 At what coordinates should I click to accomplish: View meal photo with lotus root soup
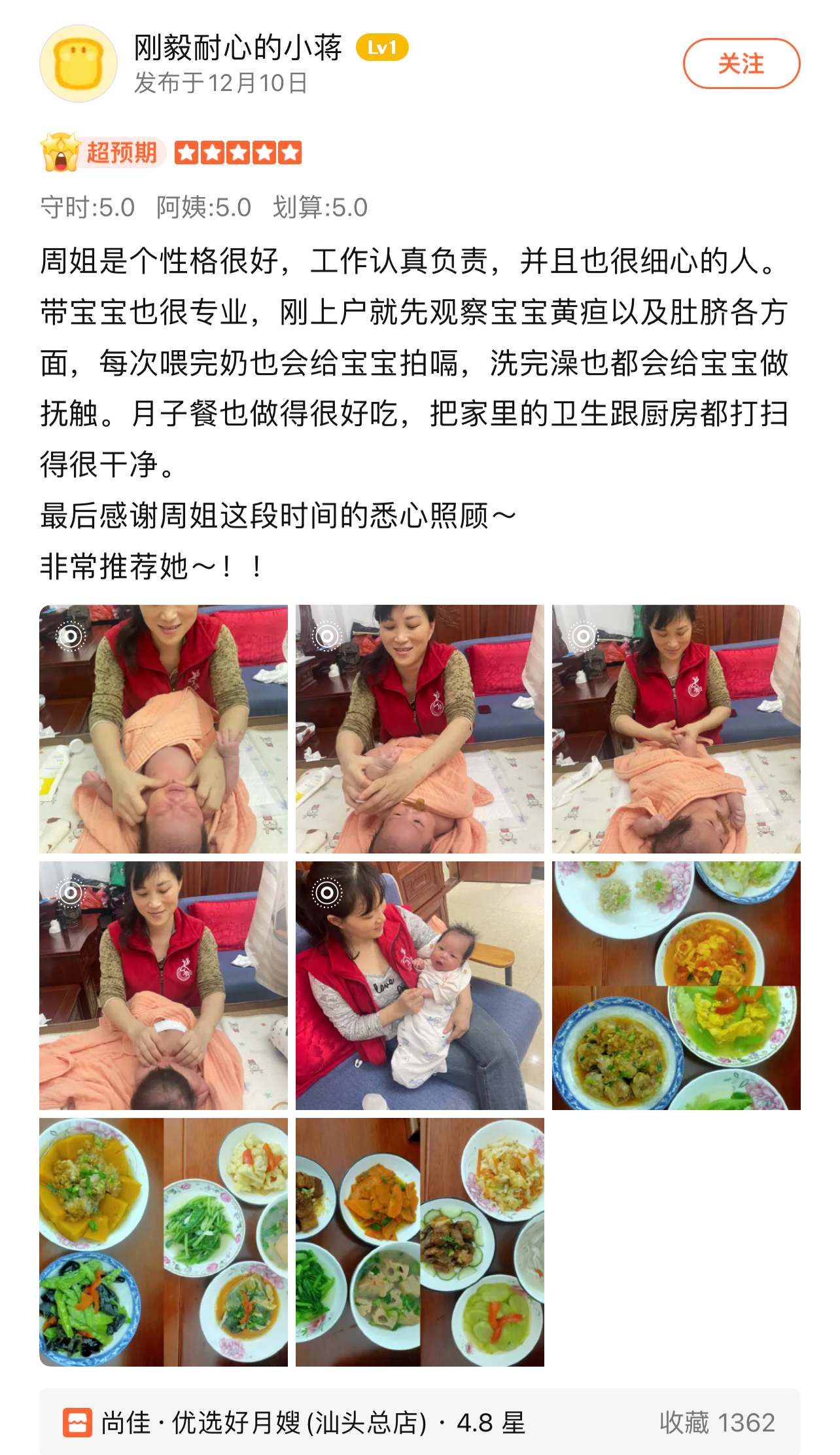(x=419, y=1242)
